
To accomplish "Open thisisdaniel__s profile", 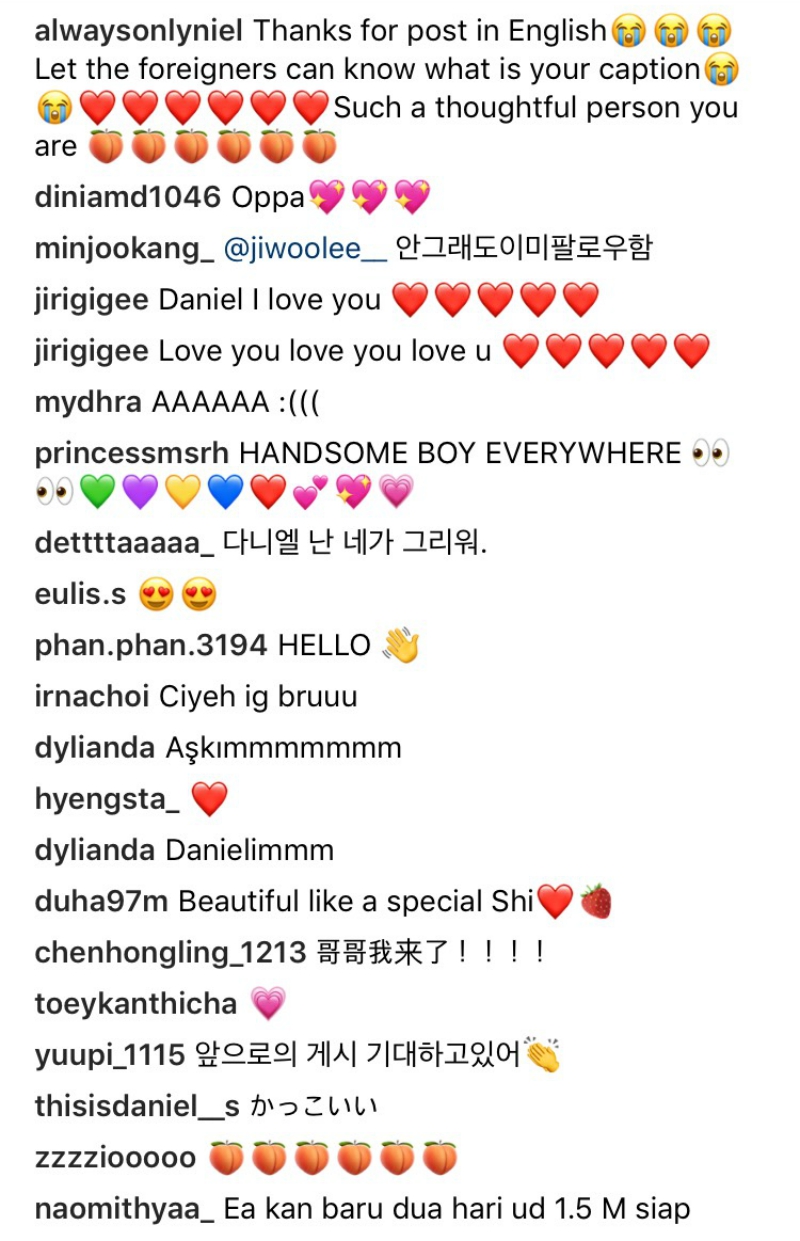I will pos(137,1106).
